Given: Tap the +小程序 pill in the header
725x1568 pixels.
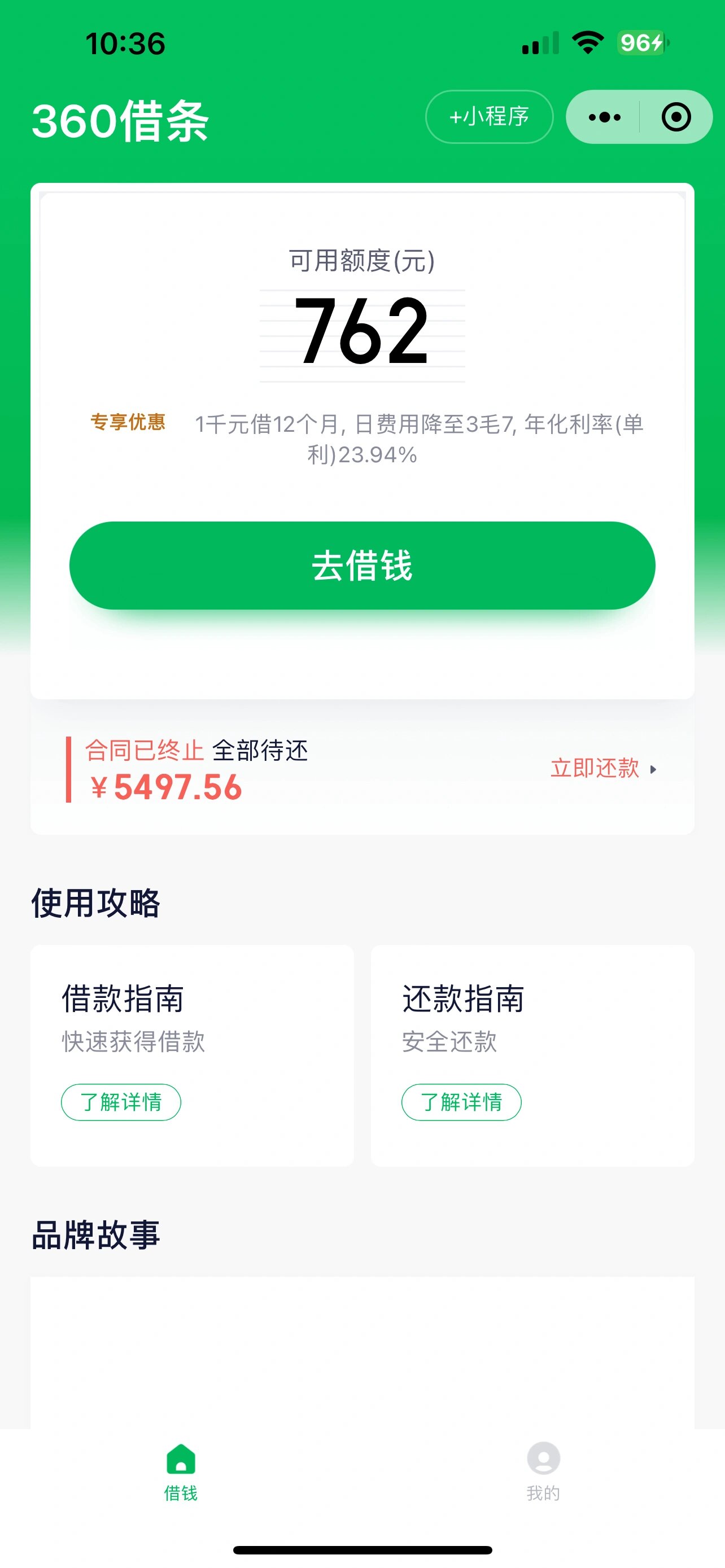Looking at the screenshot, I should (489, 116).
